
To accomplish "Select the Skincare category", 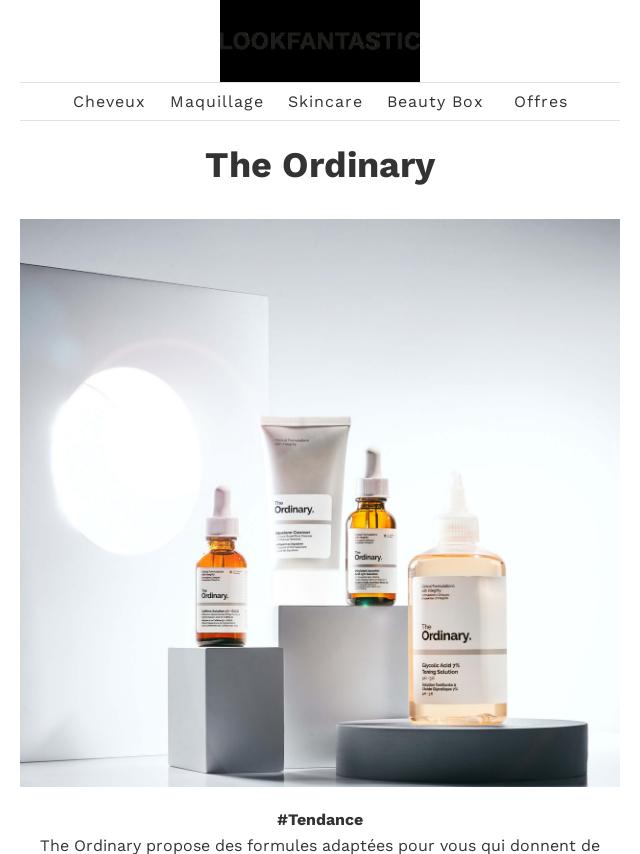I will 325,102.
